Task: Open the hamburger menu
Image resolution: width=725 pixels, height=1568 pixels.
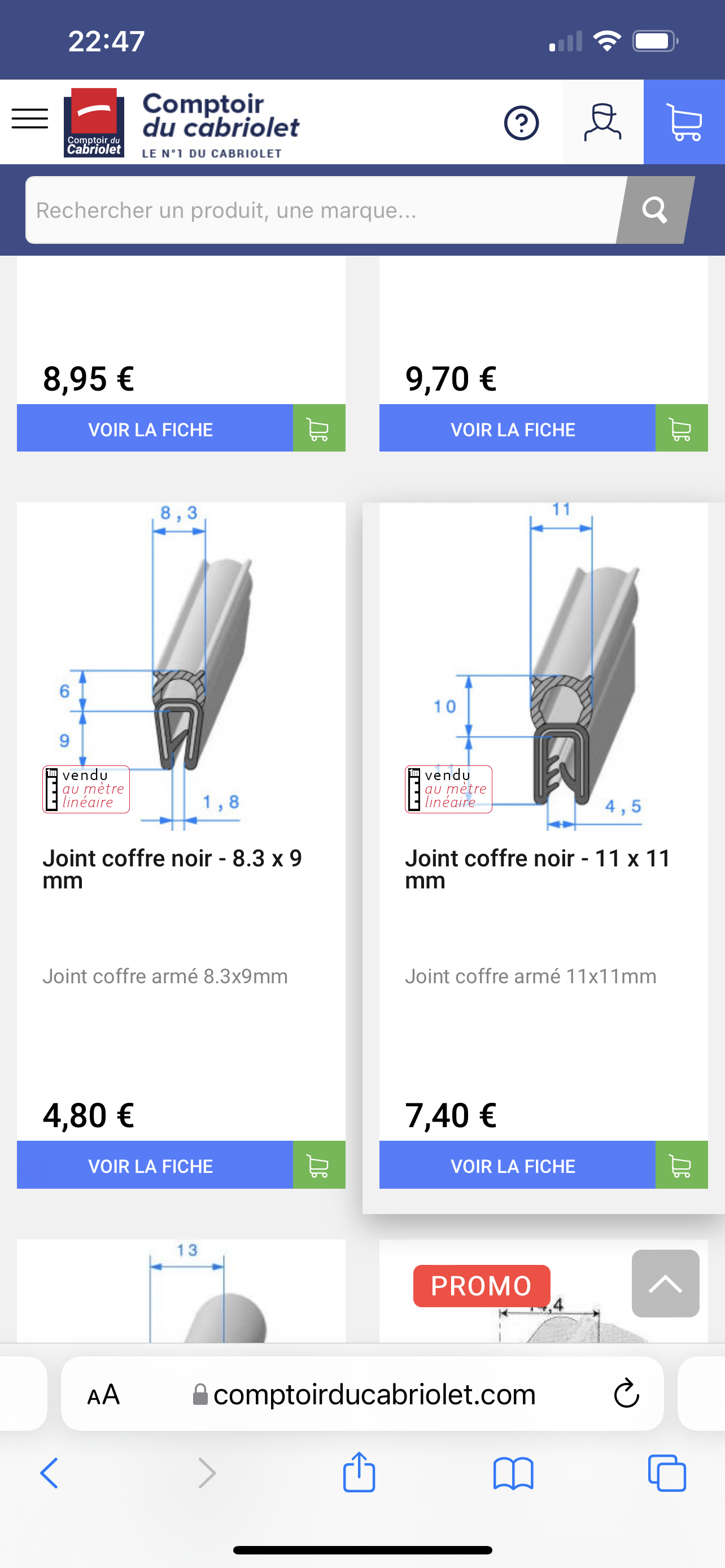Action: [30, 119]
